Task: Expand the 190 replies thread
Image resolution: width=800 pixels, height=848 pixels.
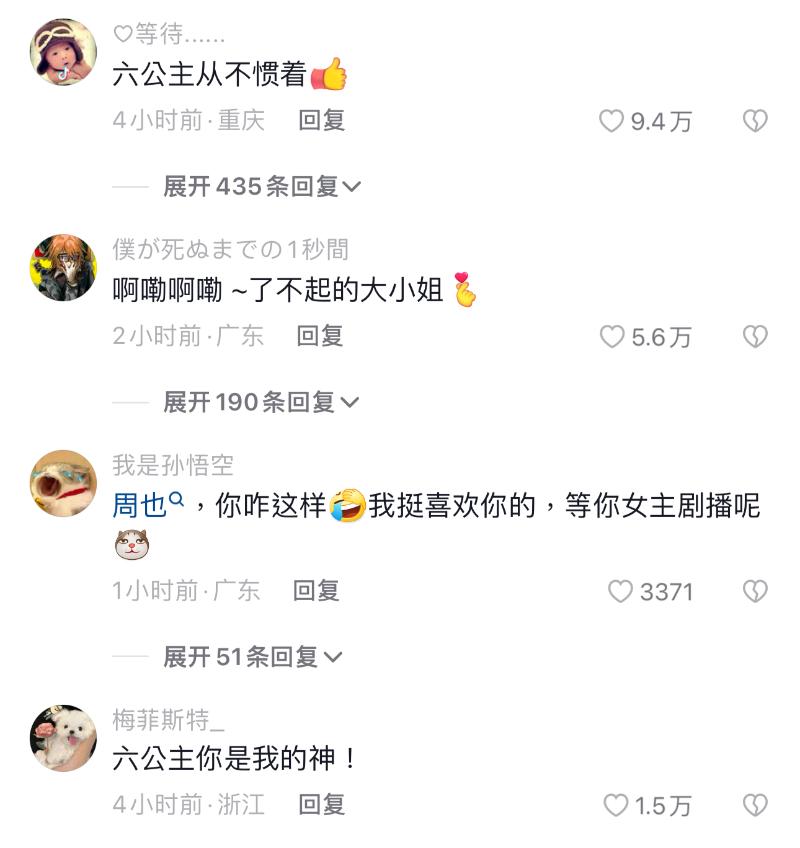Action: click(x=261, y=402)
